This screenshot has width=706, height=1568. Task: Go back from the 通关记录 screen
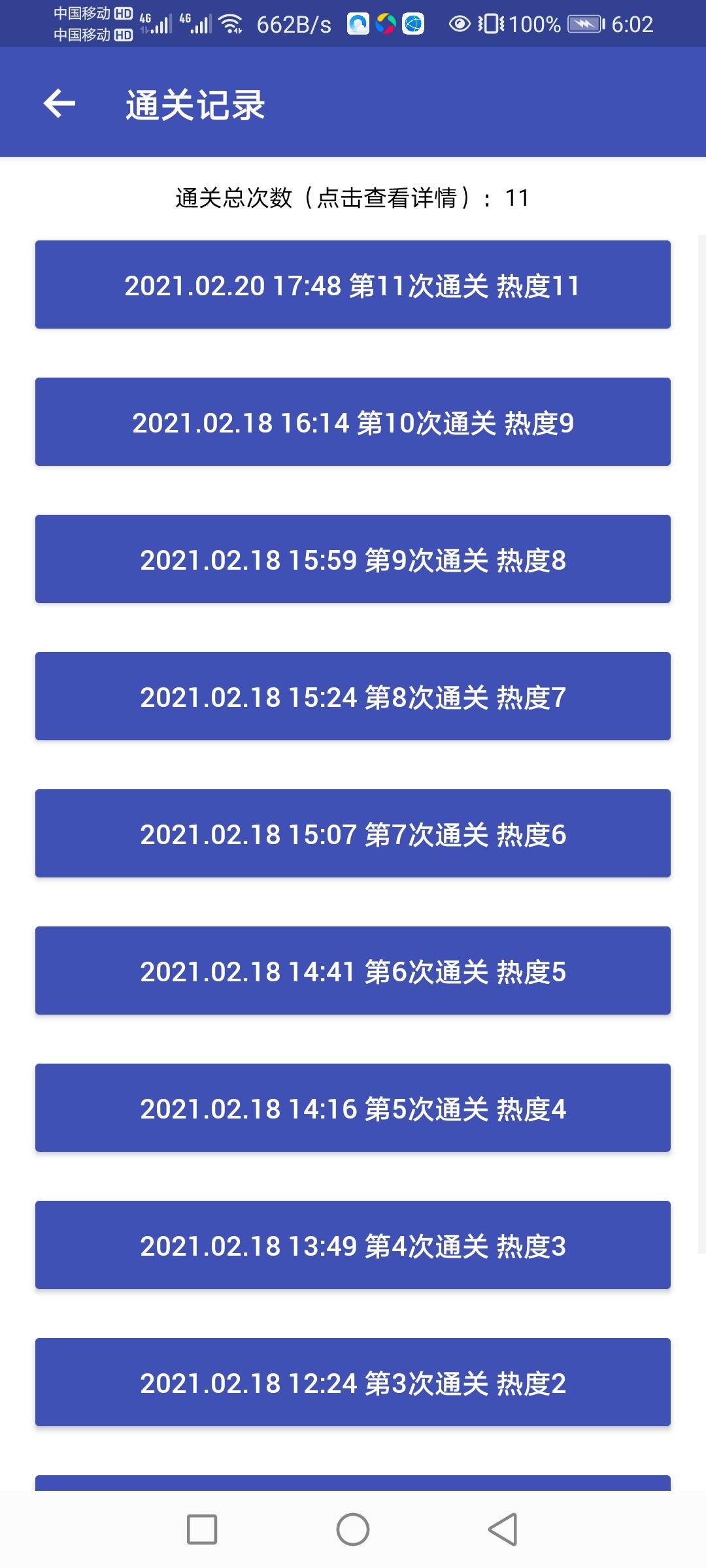click(59, 103)
